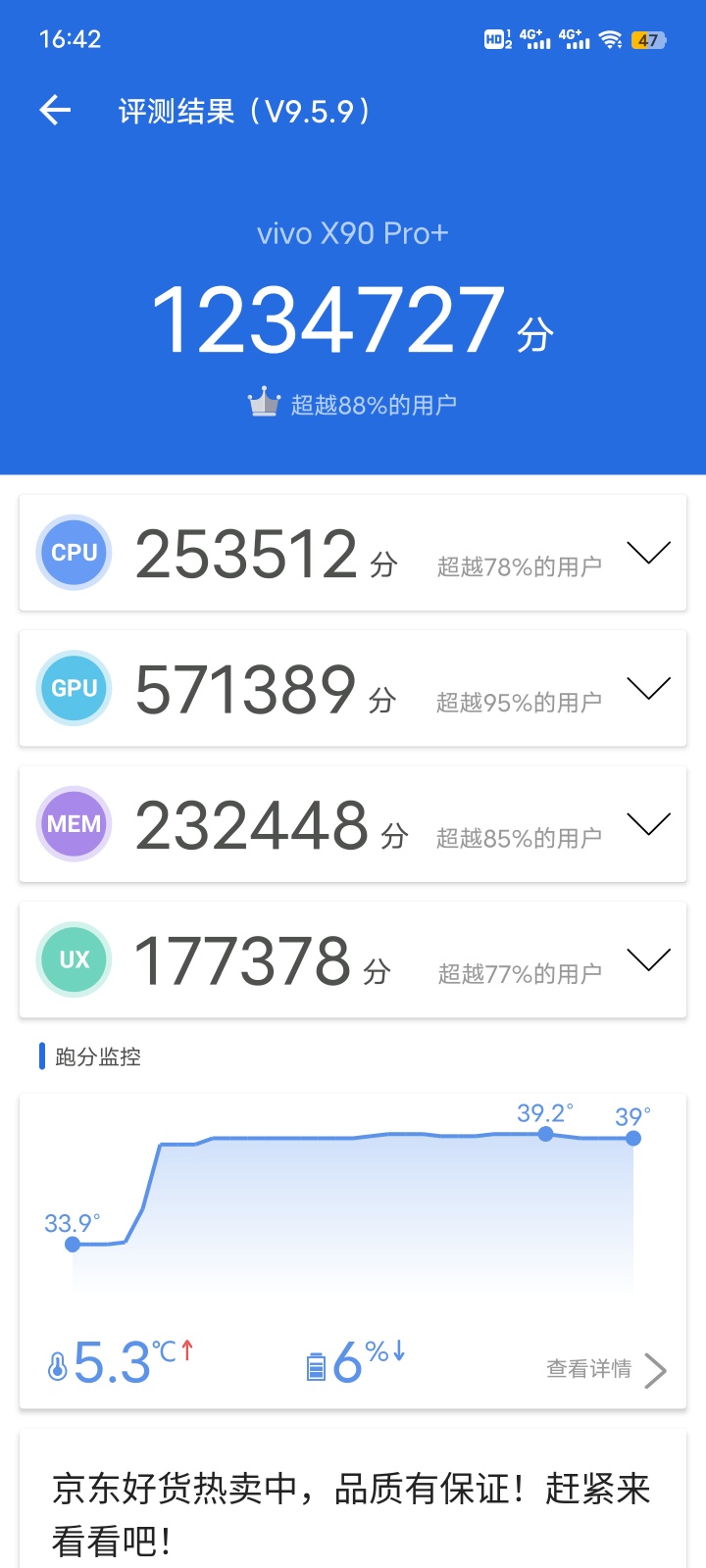706x1568 pixels.
Task: Expand the MEM score section
Action: click(x=648, y=824)
